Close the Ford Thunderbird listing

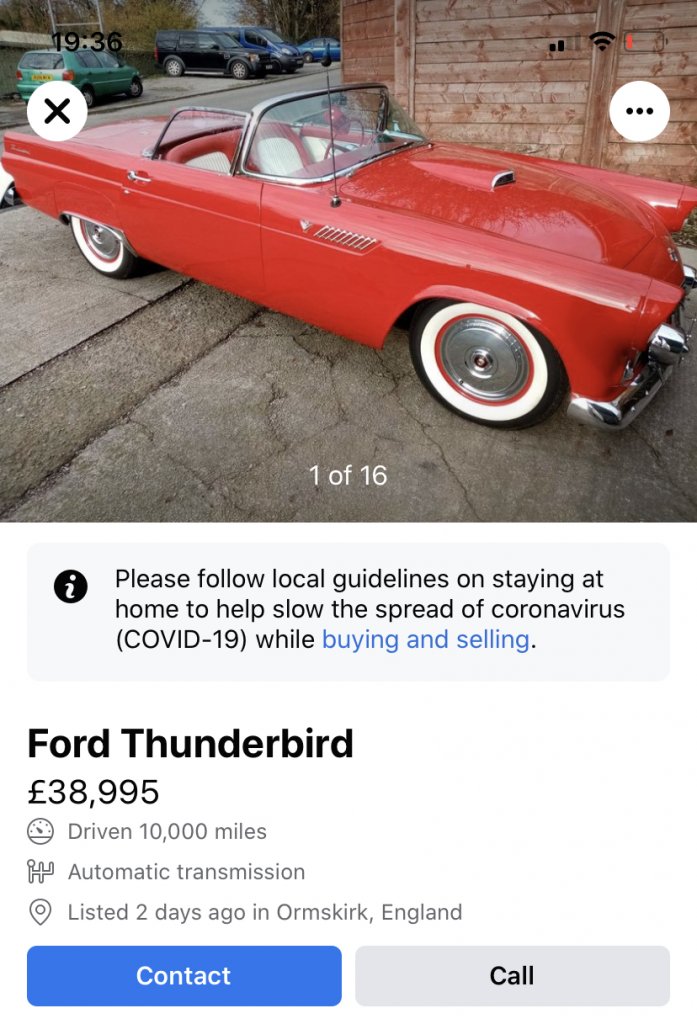pyautogui.click(x=57, y=111)
